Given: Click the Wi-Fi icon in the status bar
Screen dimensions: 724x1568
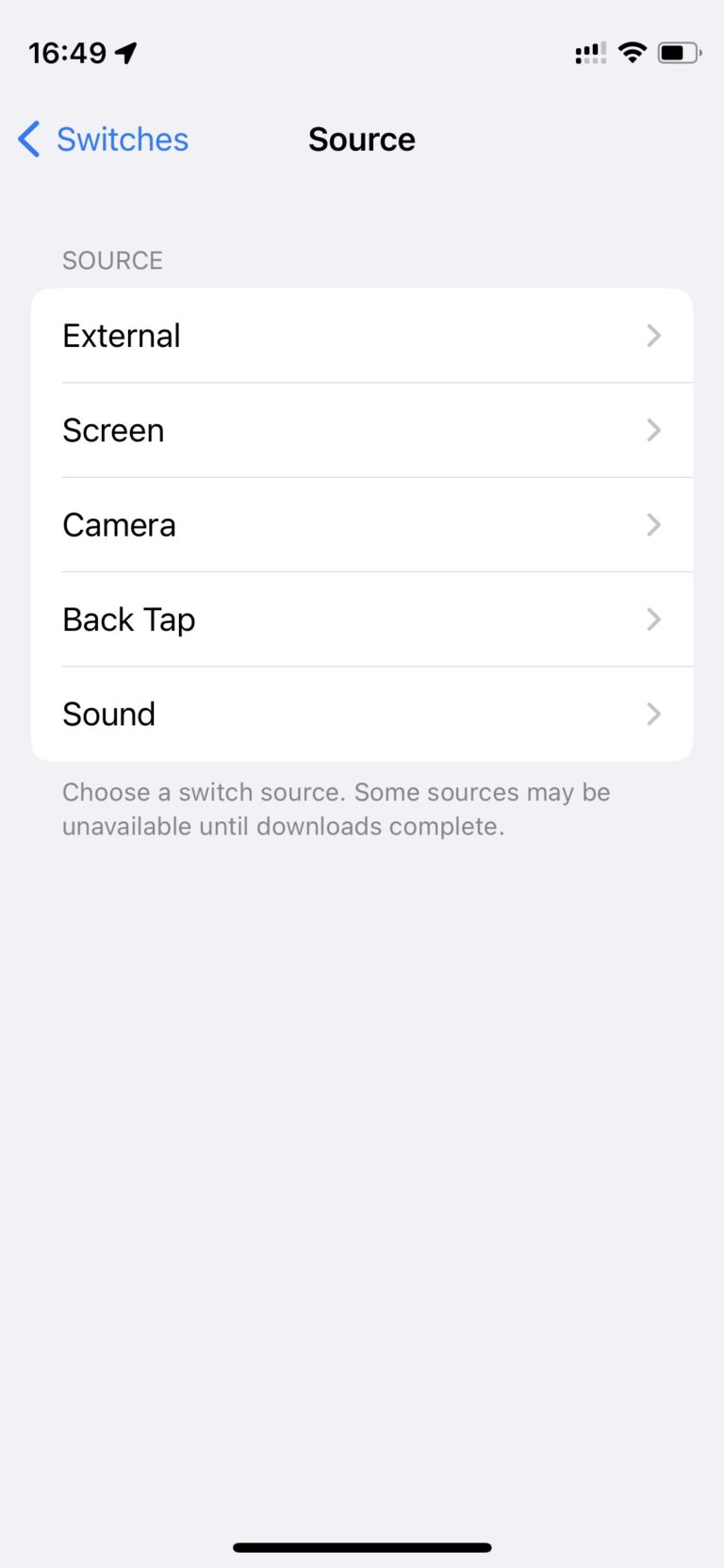Looking at the screenshot, I should (x=633, y=53).
